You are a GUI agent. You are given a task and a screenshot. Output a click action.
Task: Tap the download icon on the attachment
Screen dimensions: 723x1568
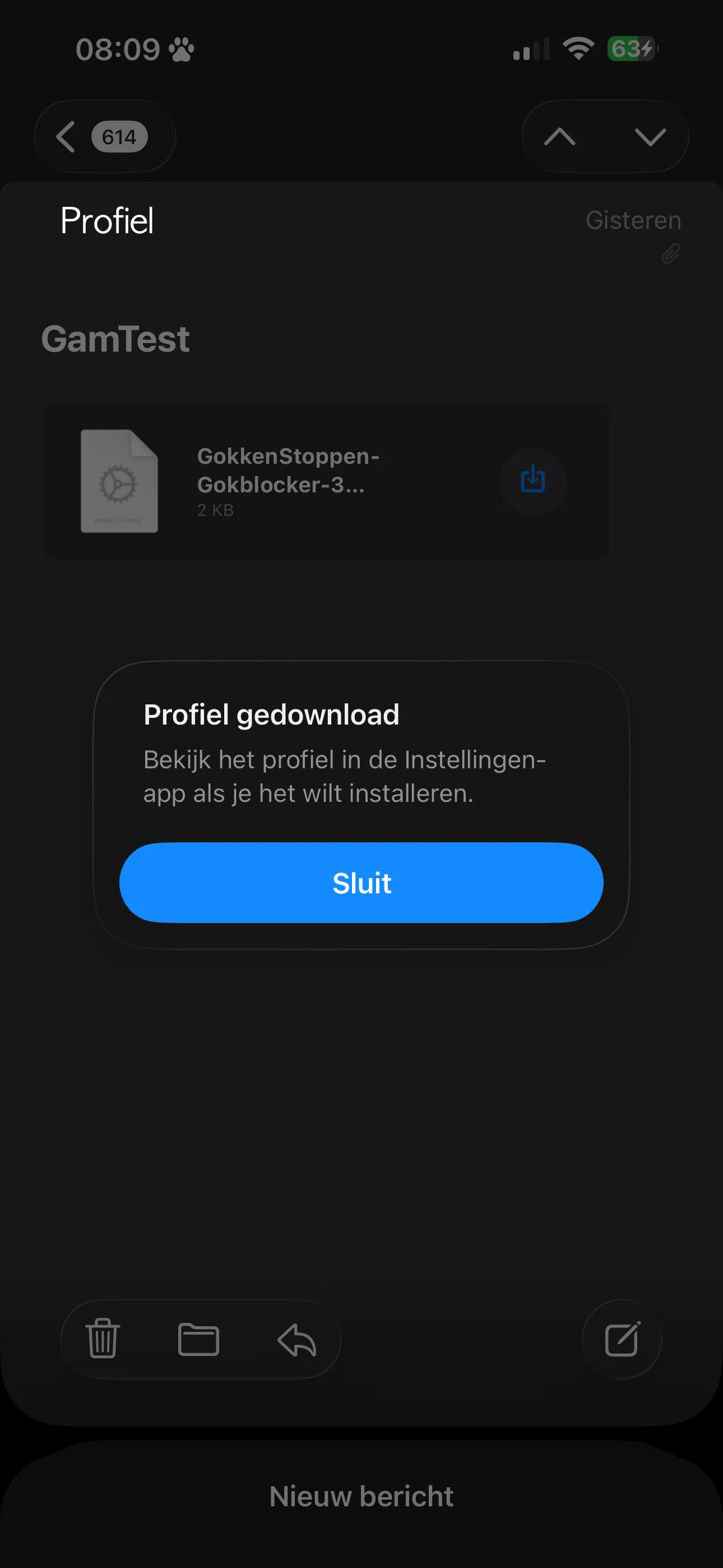[532, 480]
